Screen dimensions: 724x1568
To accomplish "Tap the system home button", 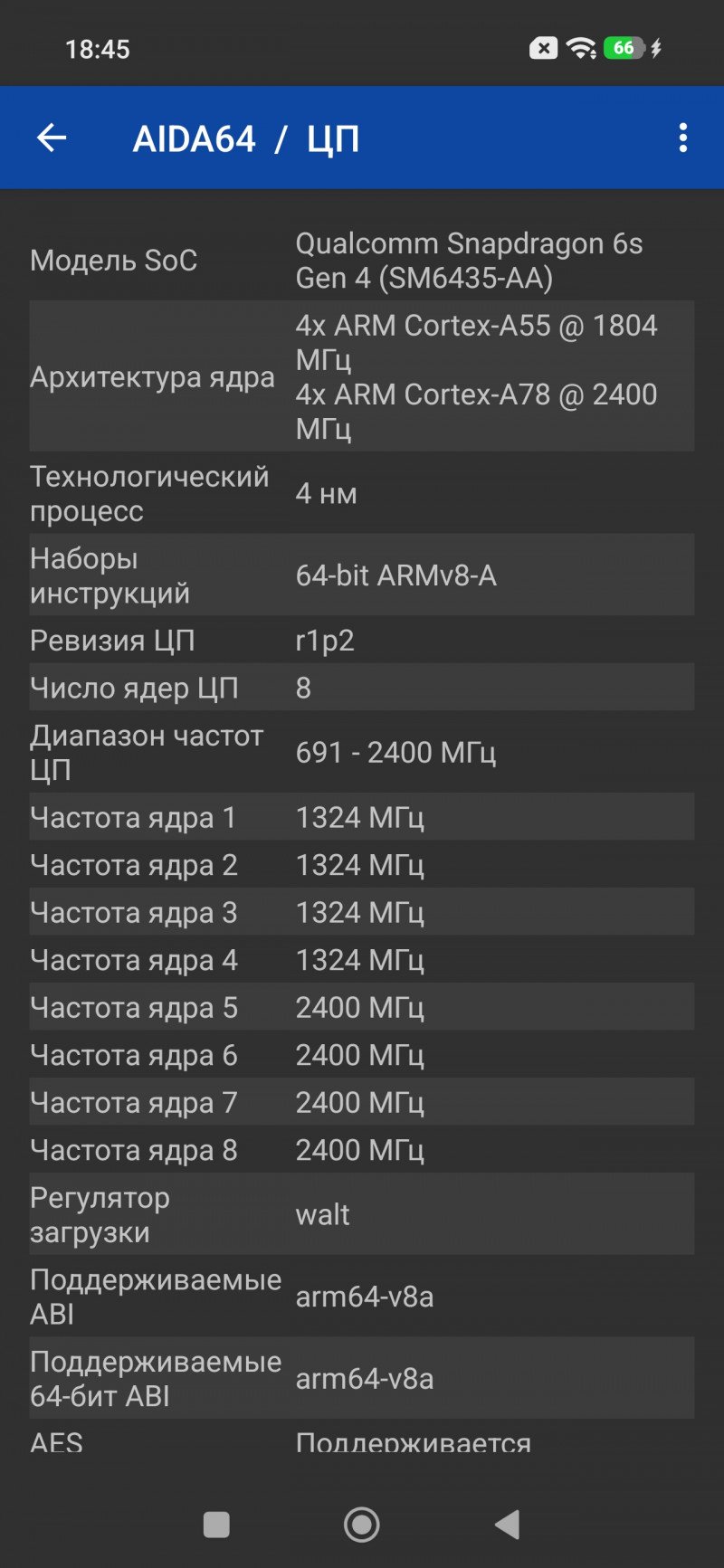I will coord(362,1525).
